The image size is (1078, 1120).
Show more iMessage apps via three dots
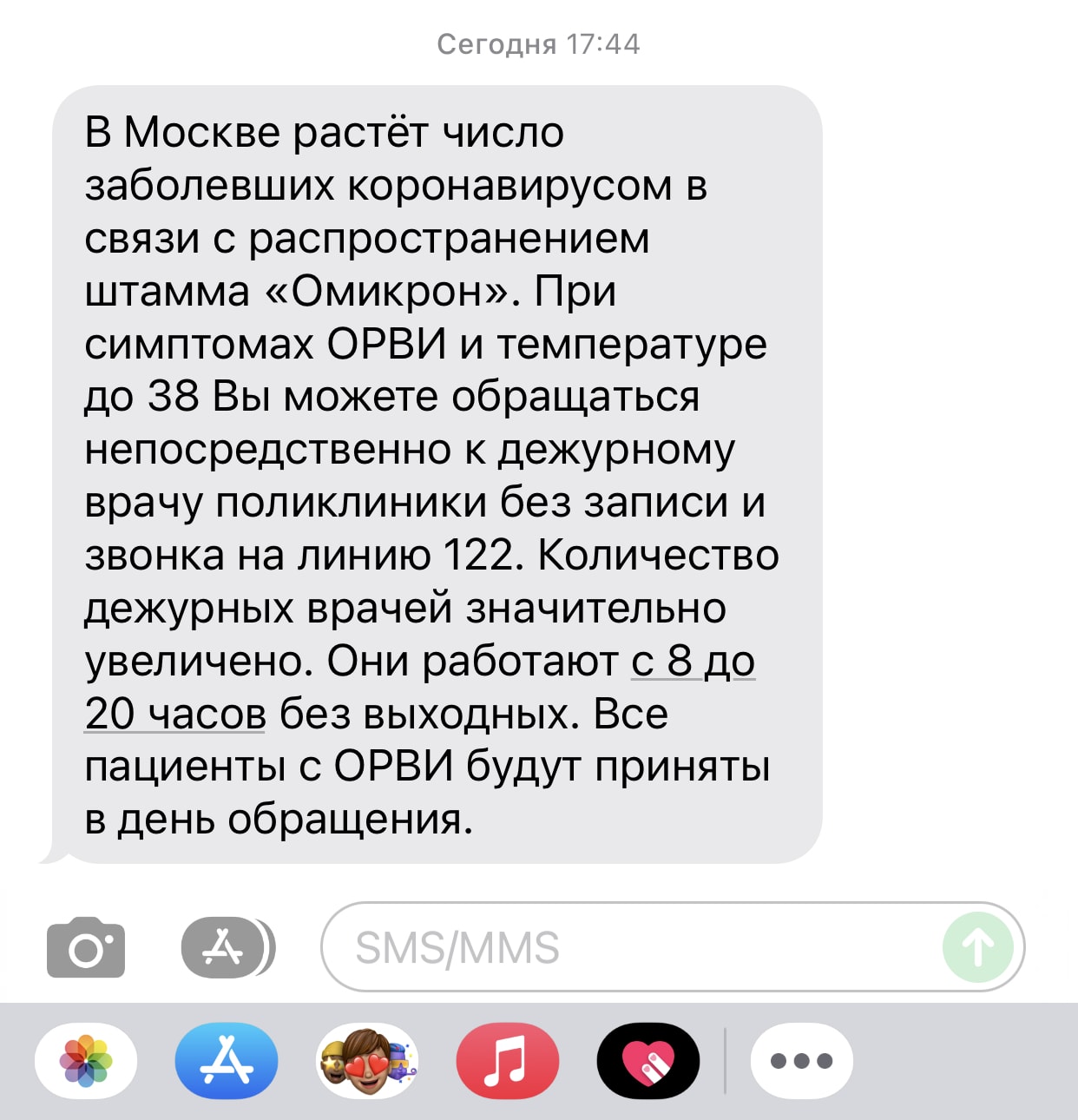pos(801,1061)
